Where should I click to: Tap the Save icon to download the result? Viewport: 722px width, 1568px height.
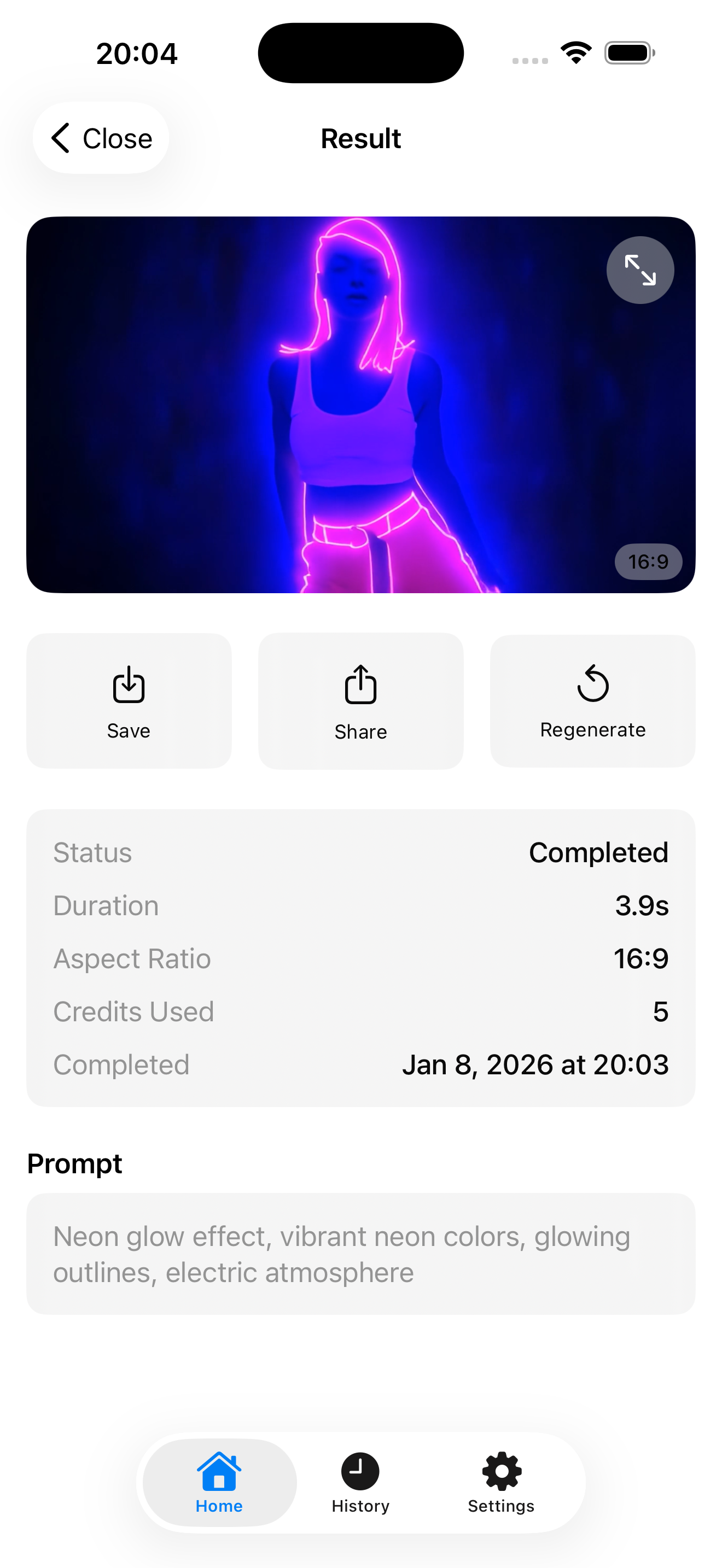coord(129,683)
